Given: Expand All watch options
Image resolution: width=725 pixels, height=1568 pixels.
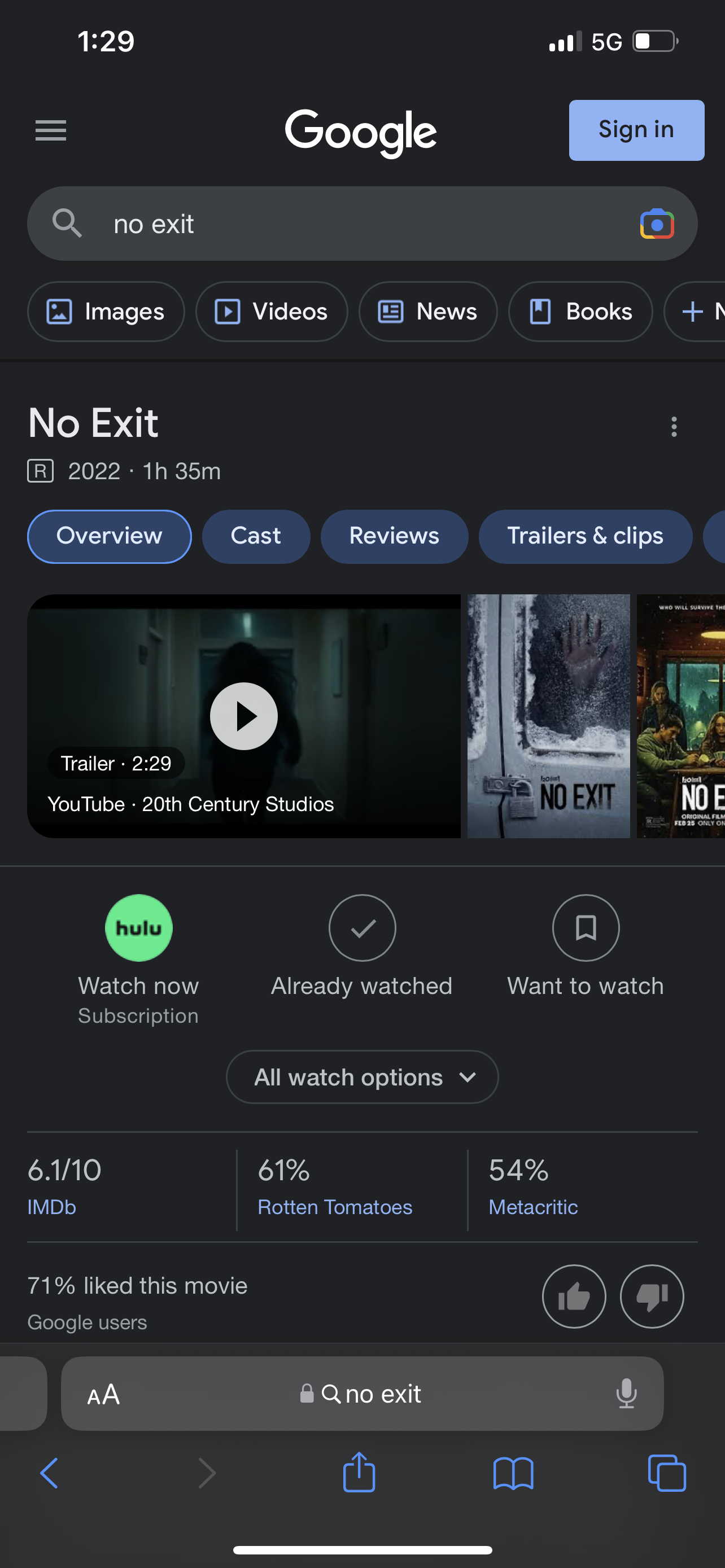Looking at the screenshot, I should click(x=362, y=1077).
